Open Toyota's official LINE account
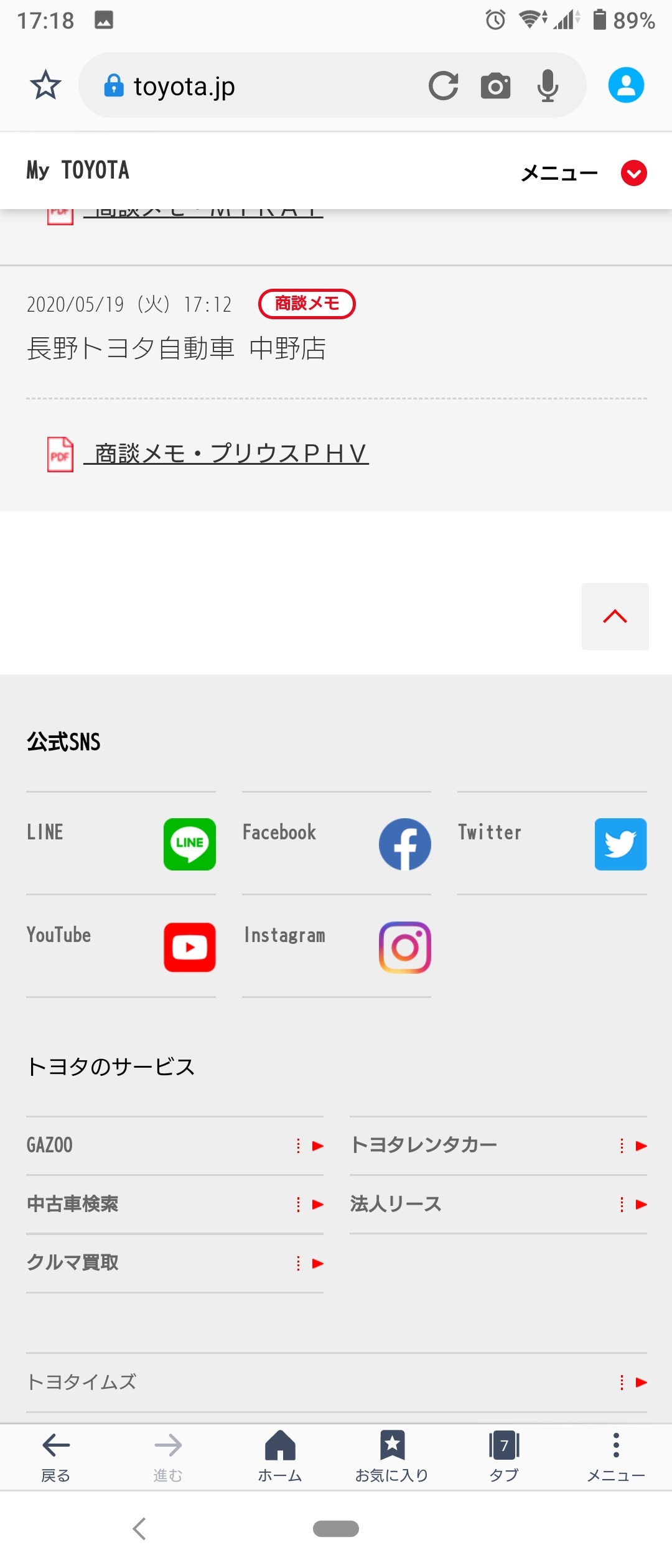Image resolution: width=672 pixels, height=1568 pixels. (189, 844)
